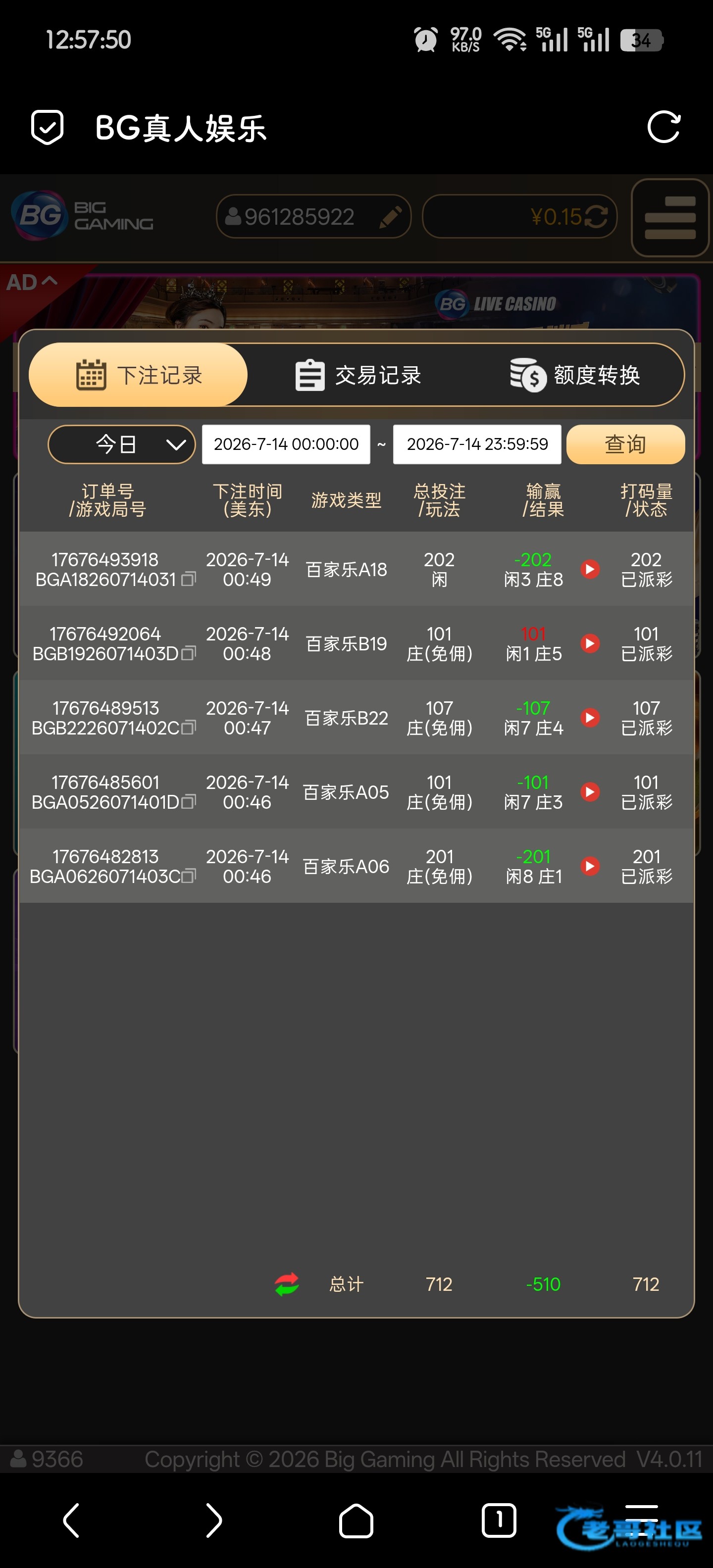The image size is (713, 1568).
Task: Play the replay for 百家乐A06 round
Action: coord(589,866)
